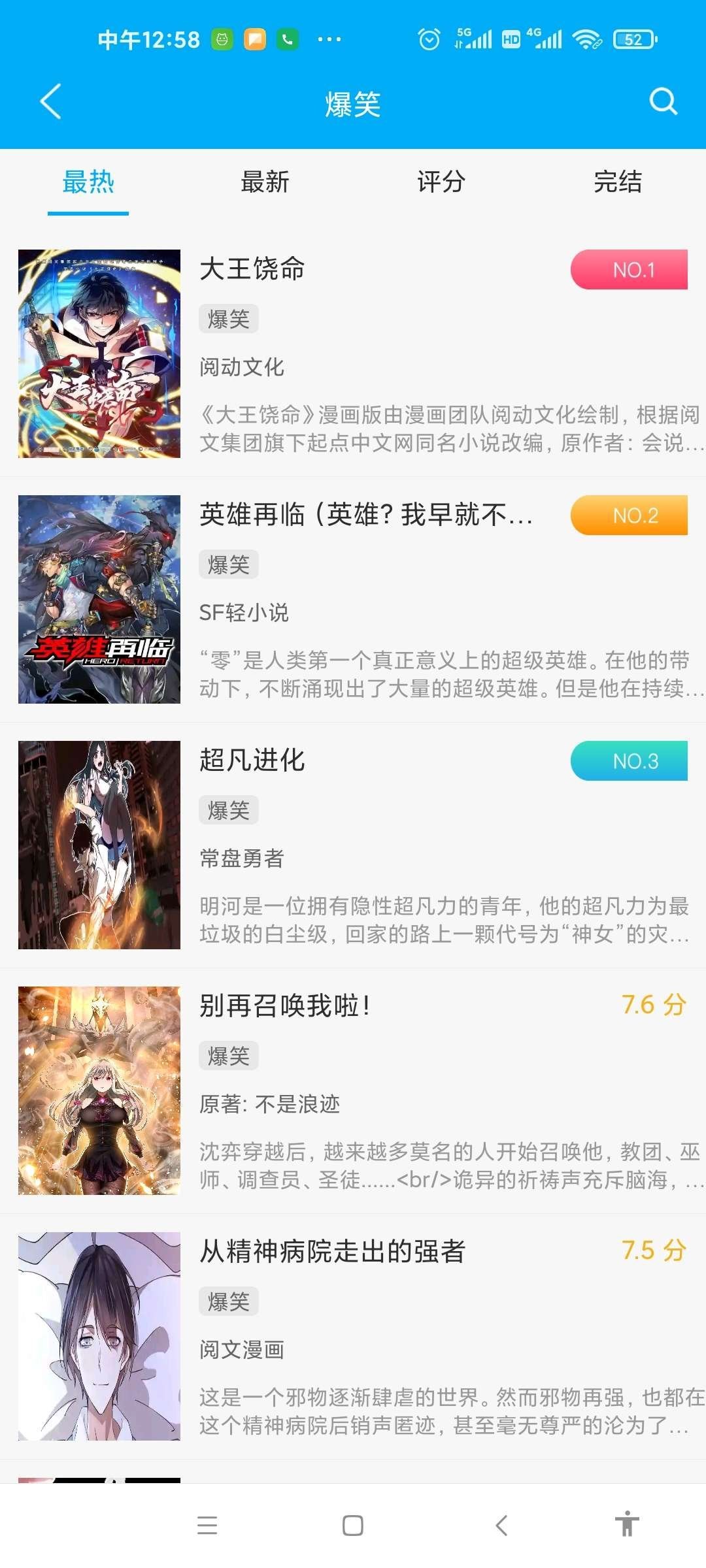706x1568 pixels.
Task: Open the search magnifier icon
Action: 663,102
